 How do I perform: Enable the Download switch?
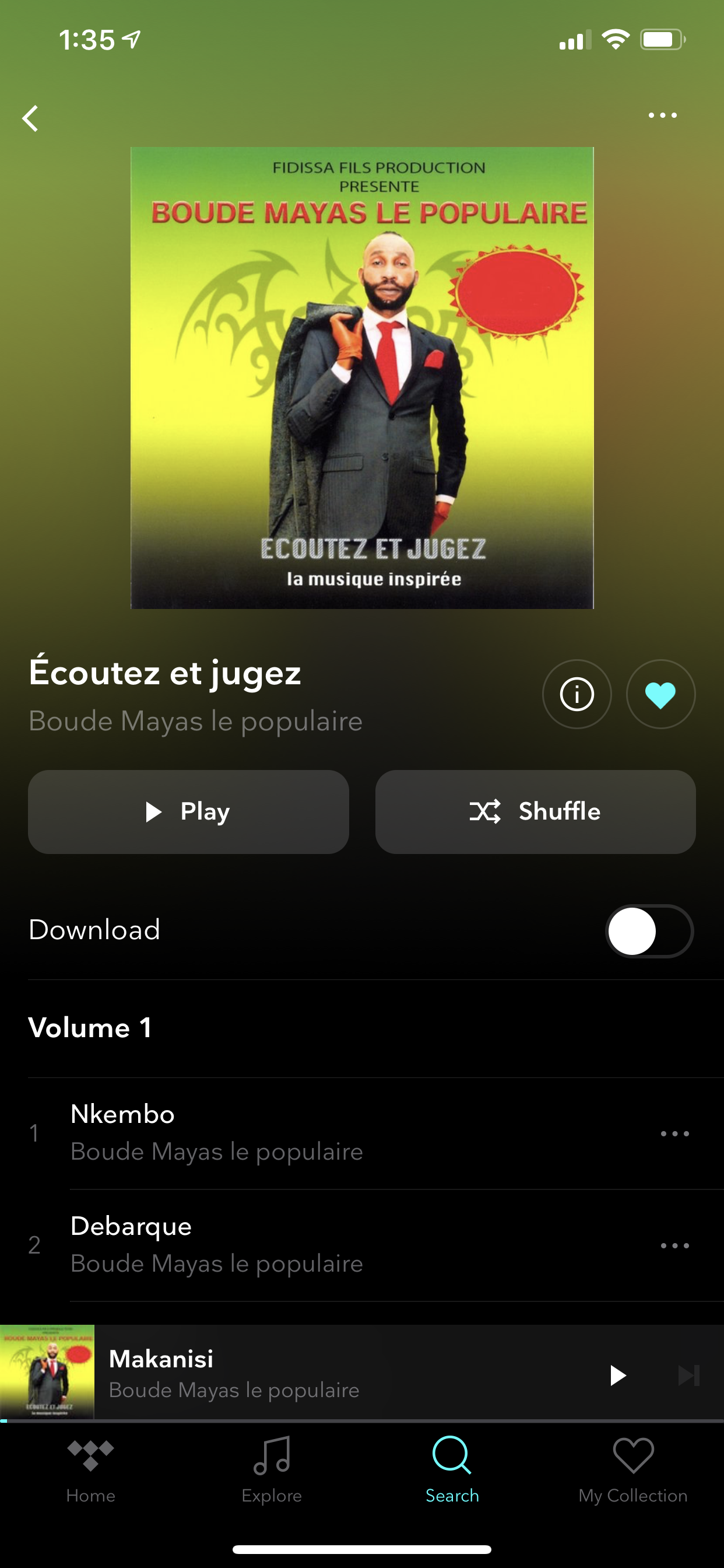coord(649,930)
